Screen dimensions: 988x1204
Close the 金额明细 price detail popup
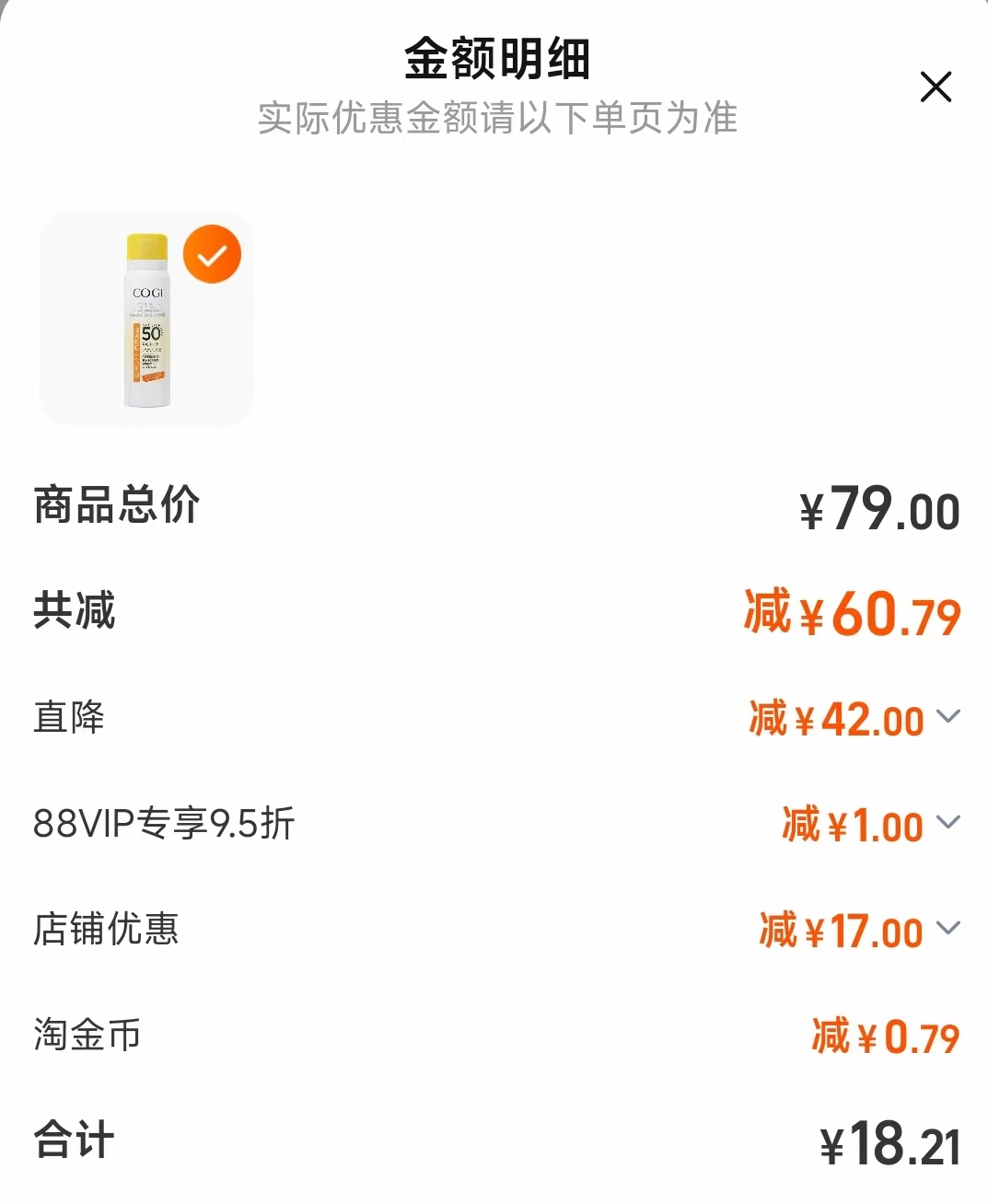tap(936, 87)
